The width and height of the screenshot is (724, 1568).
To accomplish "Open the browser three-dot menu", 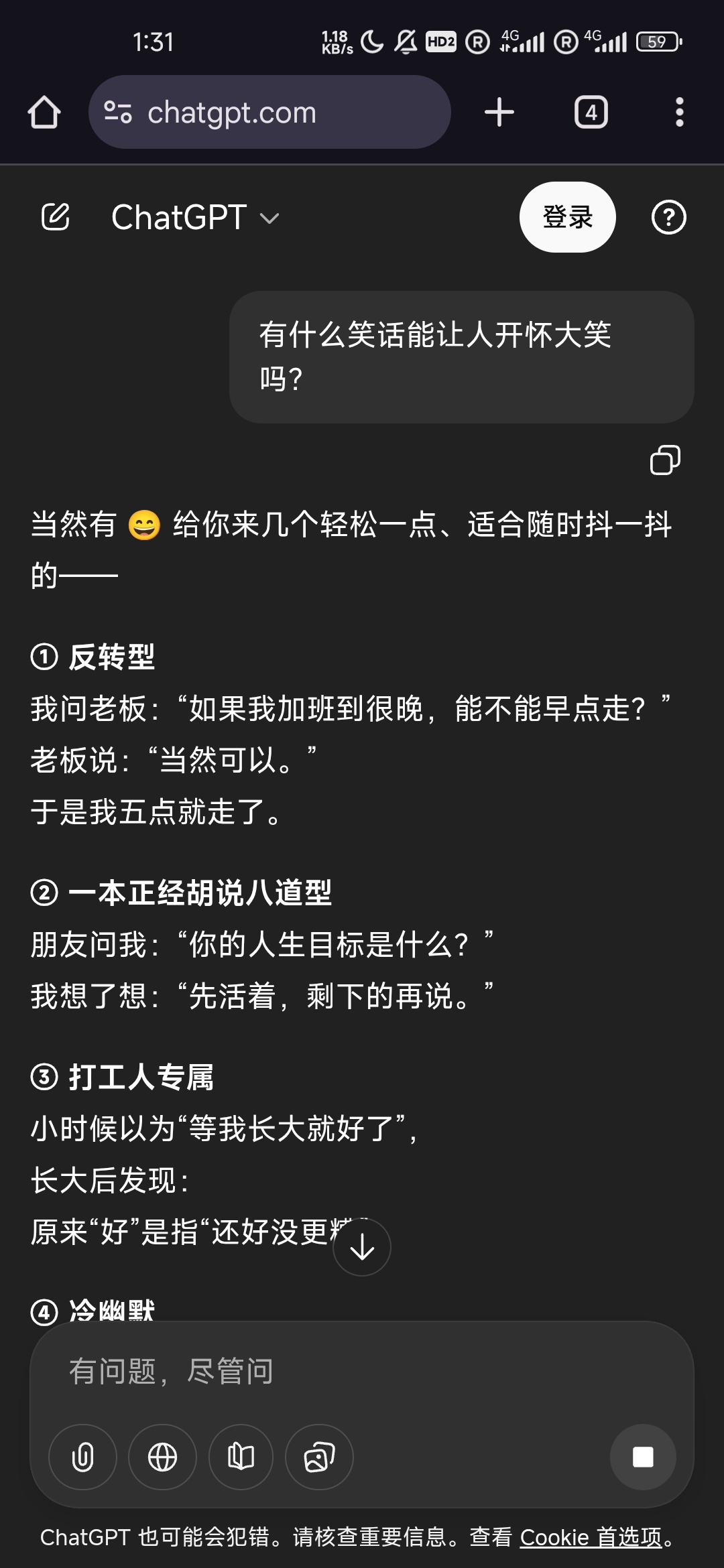I will 679,112.
